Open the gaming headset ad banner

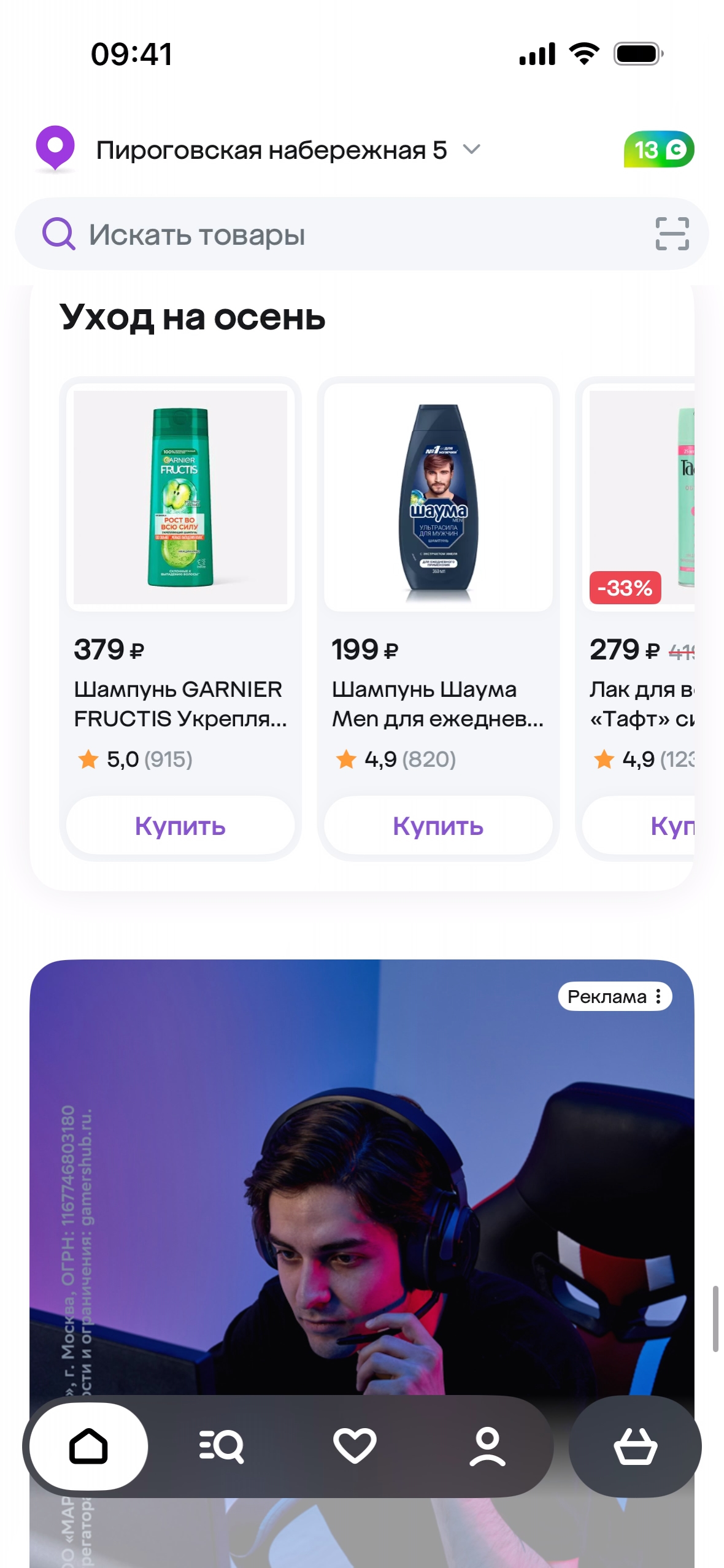[x=362, y=1196]
